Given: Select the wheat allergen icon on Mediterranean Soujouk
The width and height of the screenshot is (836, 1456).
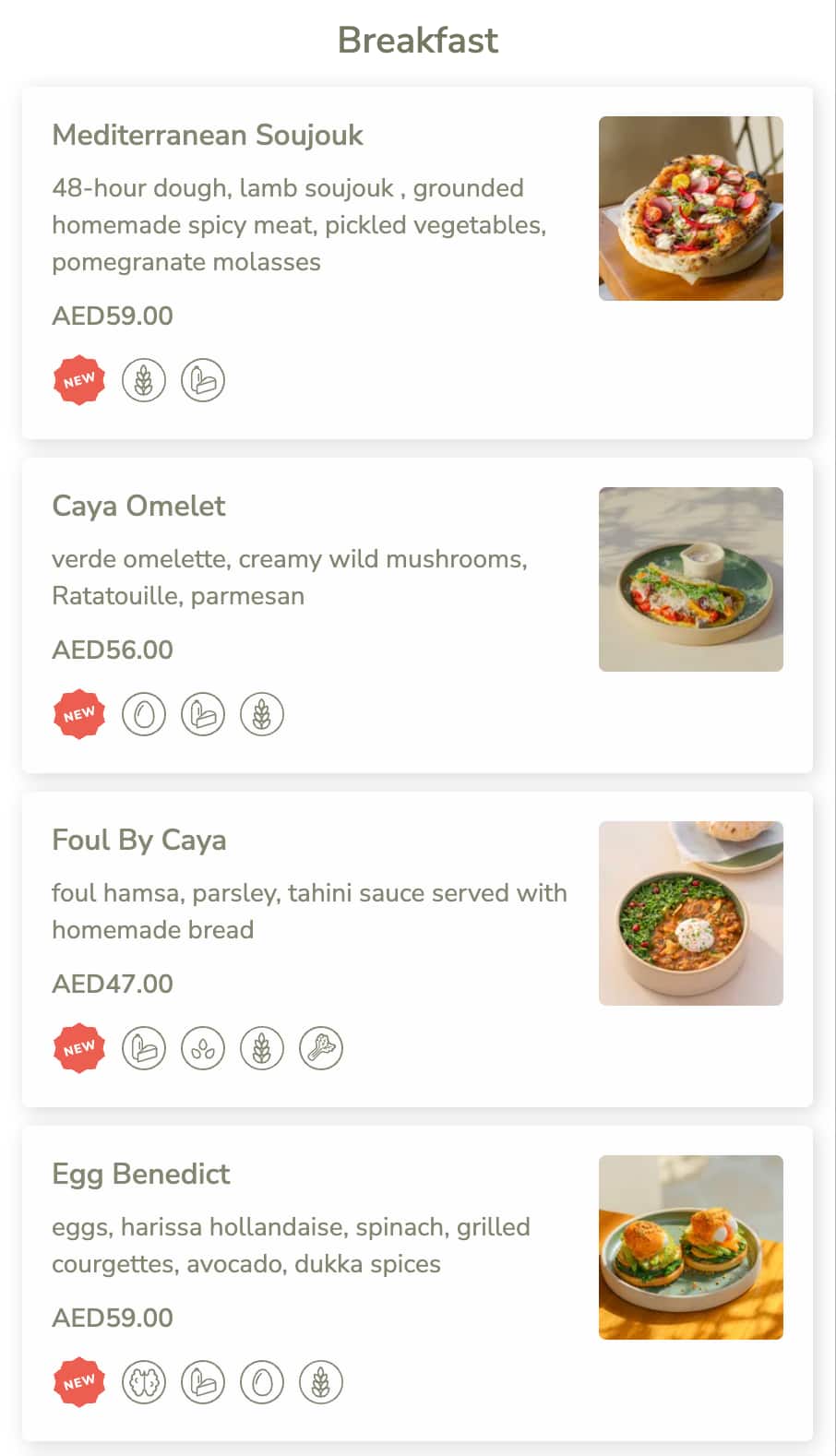Looking at the screenshot, I should coord(145,379).
